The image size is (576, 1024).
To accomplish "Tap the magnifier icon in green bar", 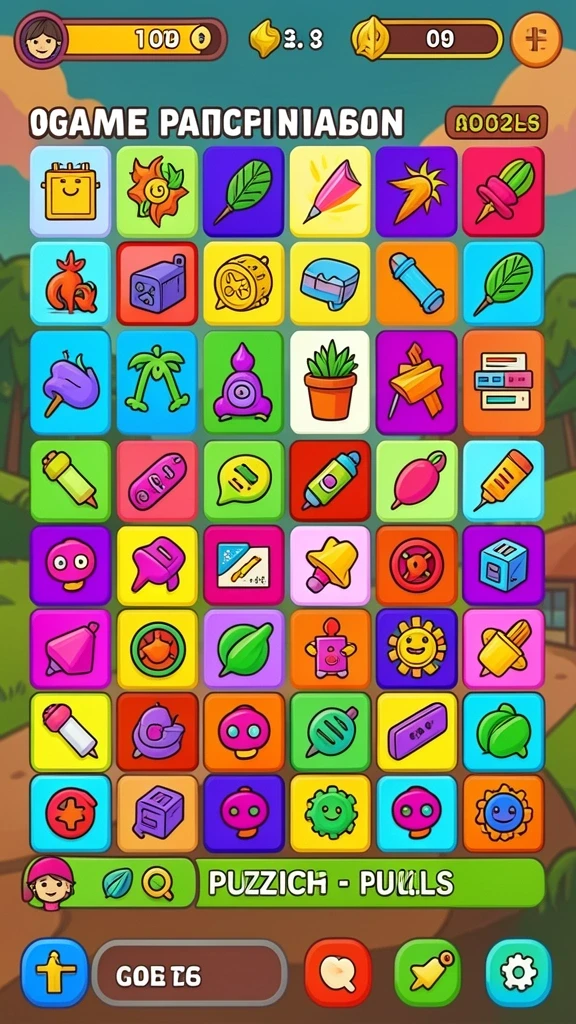I will tap(157, 883).
